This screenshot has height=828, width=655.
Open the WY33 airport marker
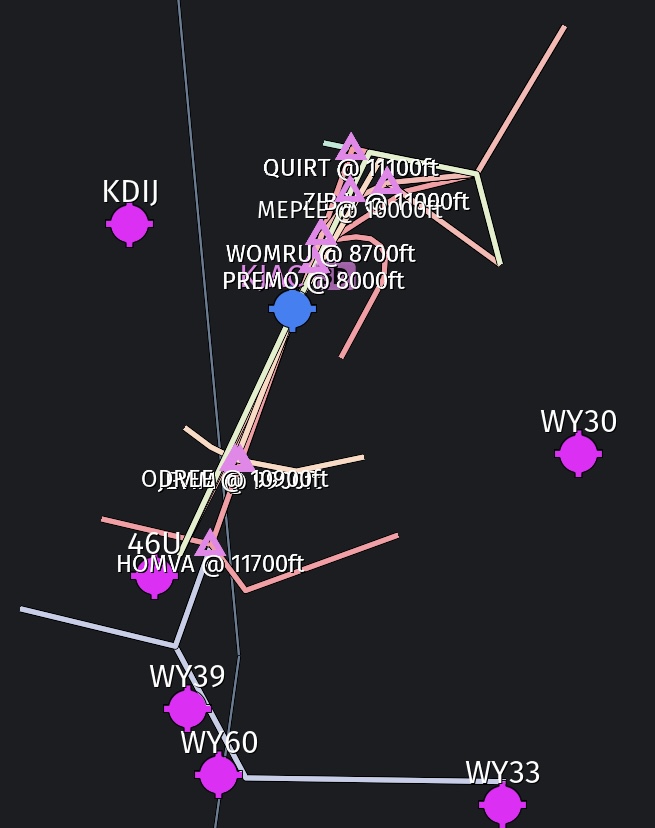502,804
